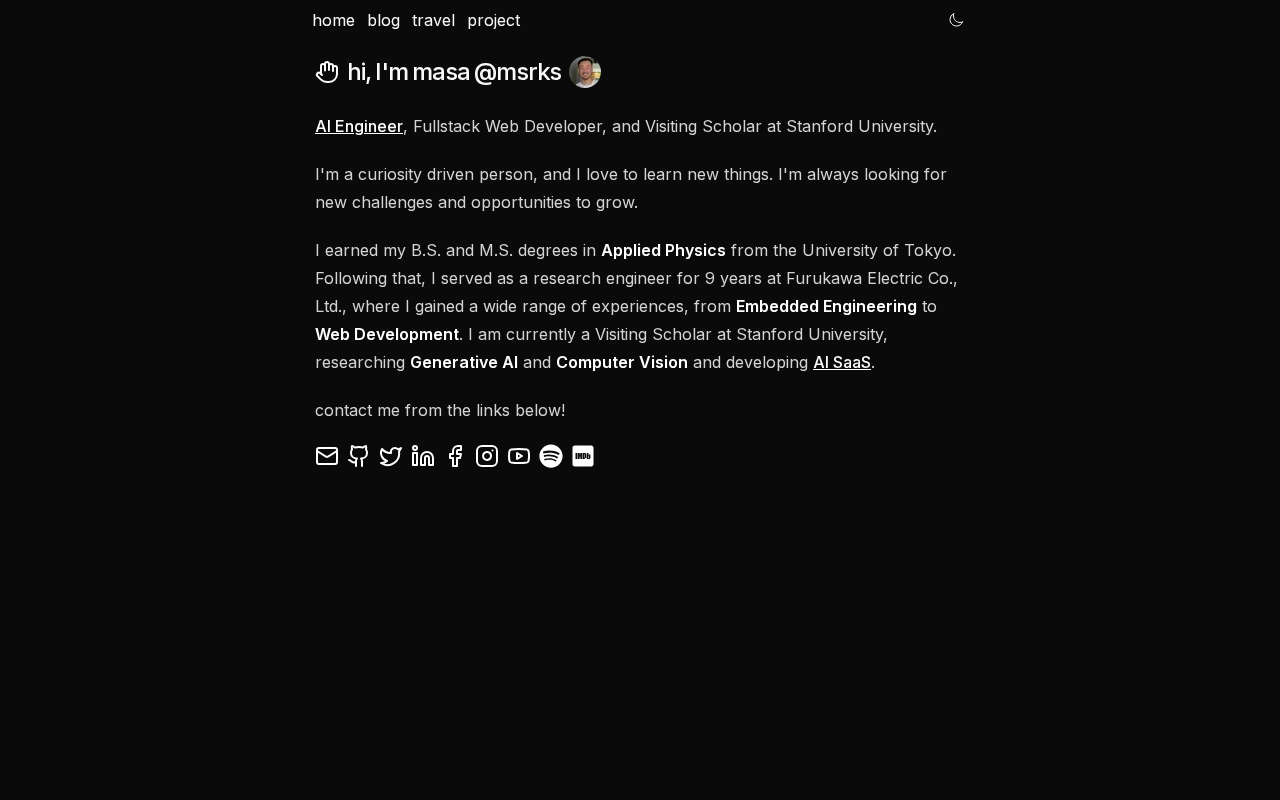Visit the GitHub profile icon
Screen dimensions: 1280x800
click(x=359, y=456)
